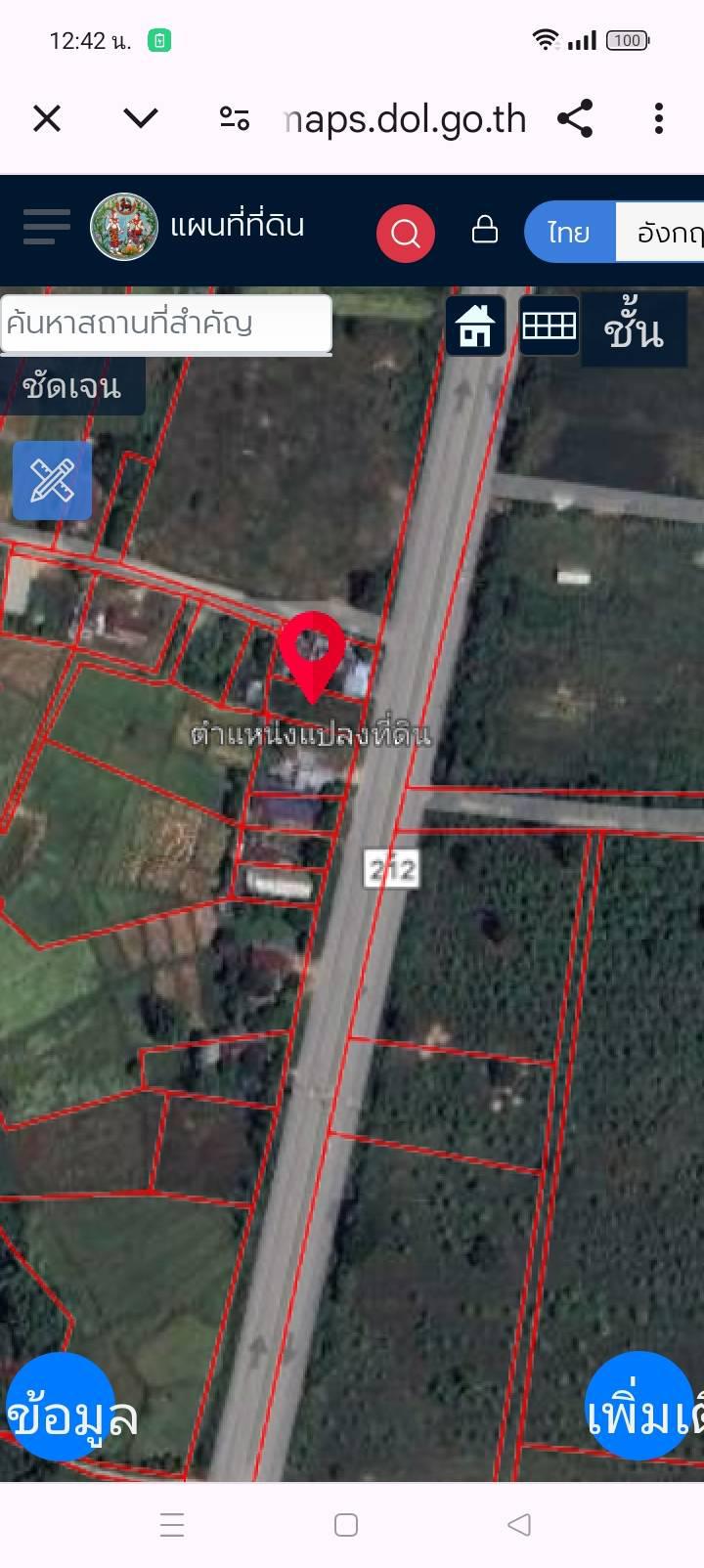Open the ข้อมูล info button
This screenshot has width=704, height=1568.
click(61, 1408)
